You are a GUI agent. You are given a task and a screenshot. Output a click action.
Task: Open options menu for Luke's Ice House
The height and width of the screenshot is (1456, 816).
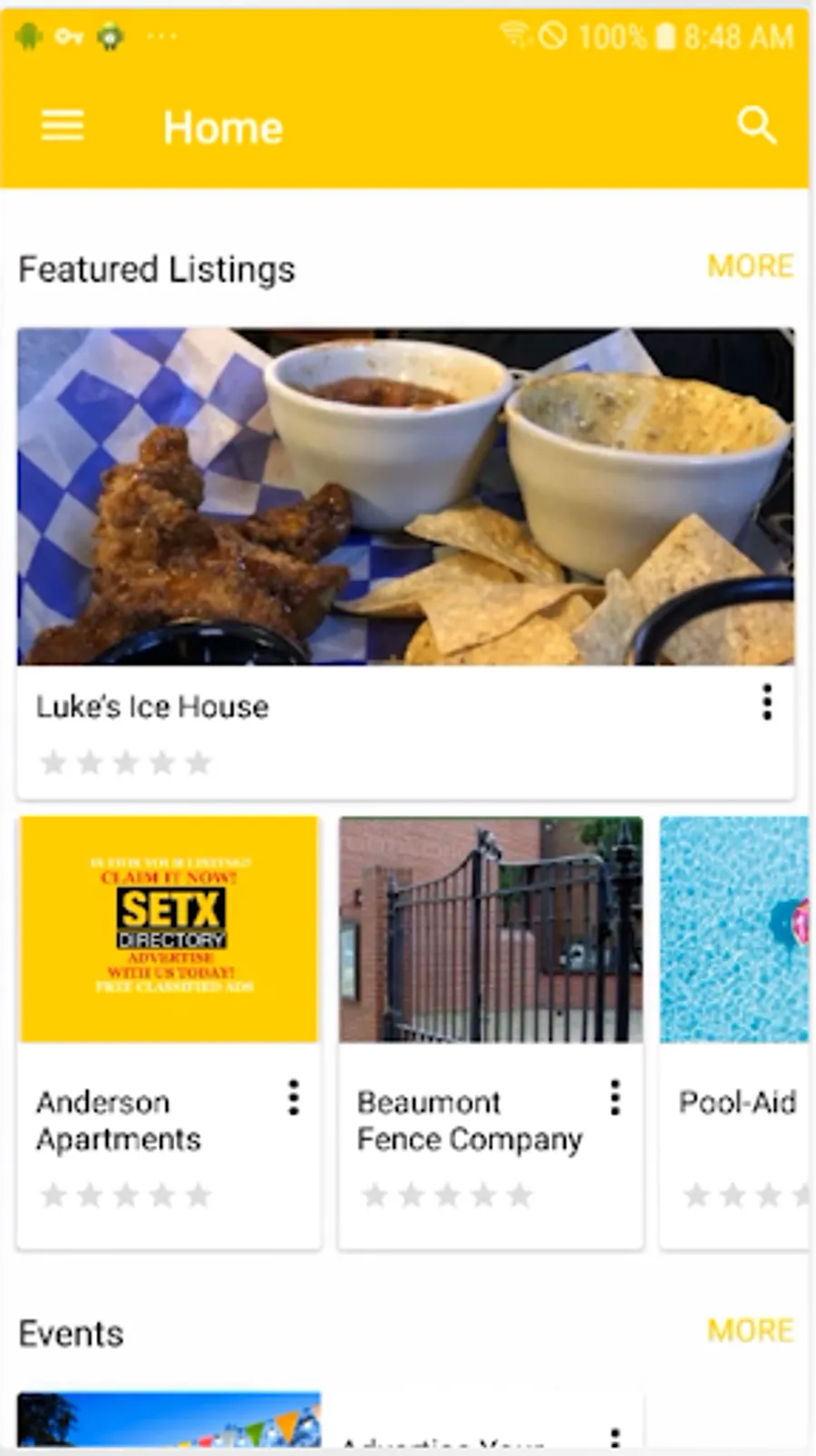coord(767,703)
